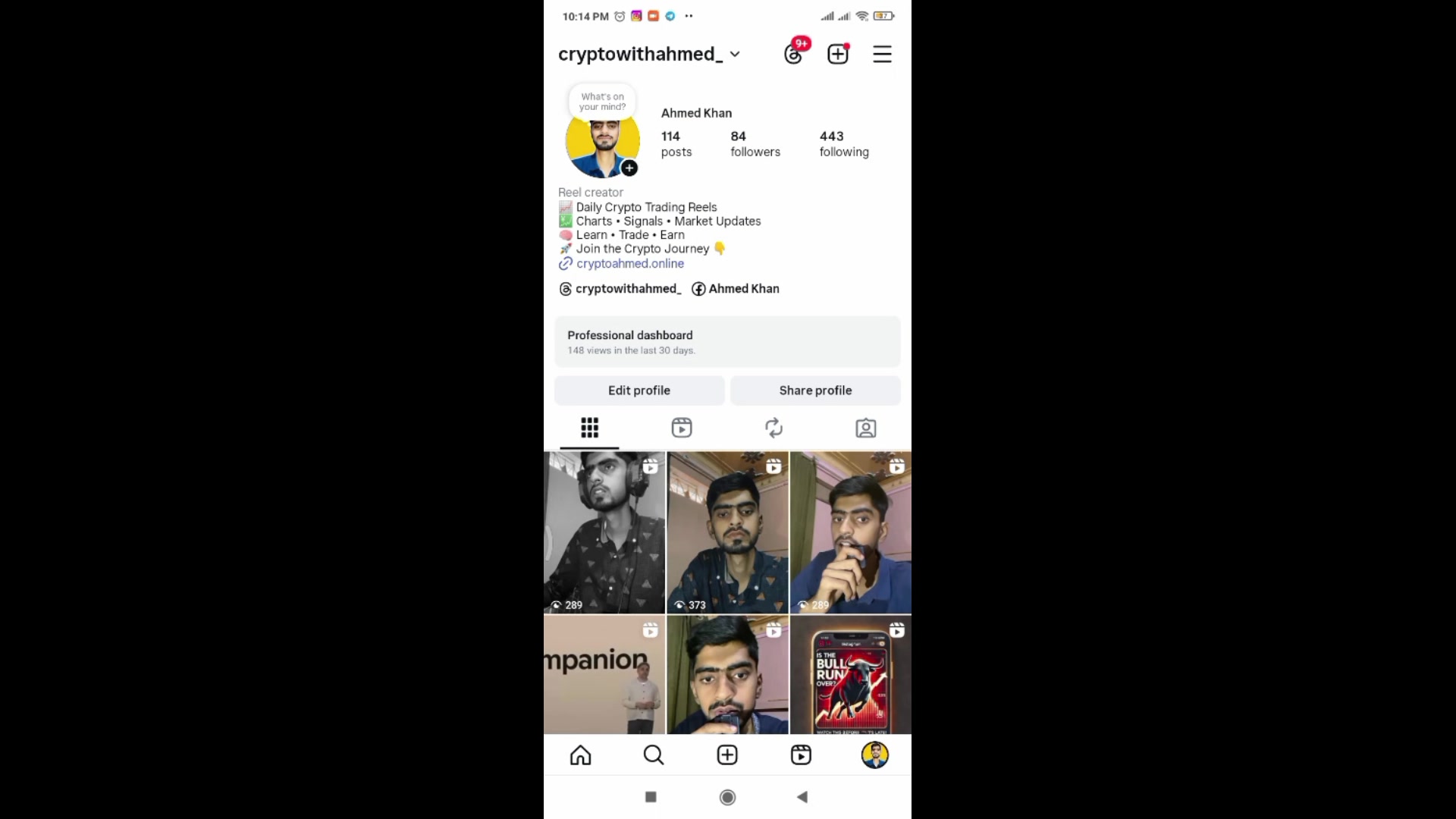Screen dimensions: 1456x819
Task: Open the Professional dashboard
Action: 726,342
